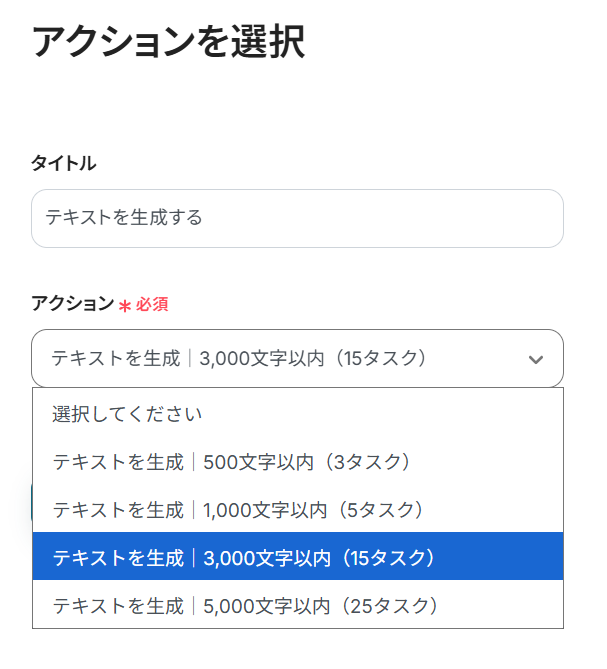This screenshot has height=669, width=607.
Task: Choose 1,000文字以内（5タスク）option
Action: [297, 509]
